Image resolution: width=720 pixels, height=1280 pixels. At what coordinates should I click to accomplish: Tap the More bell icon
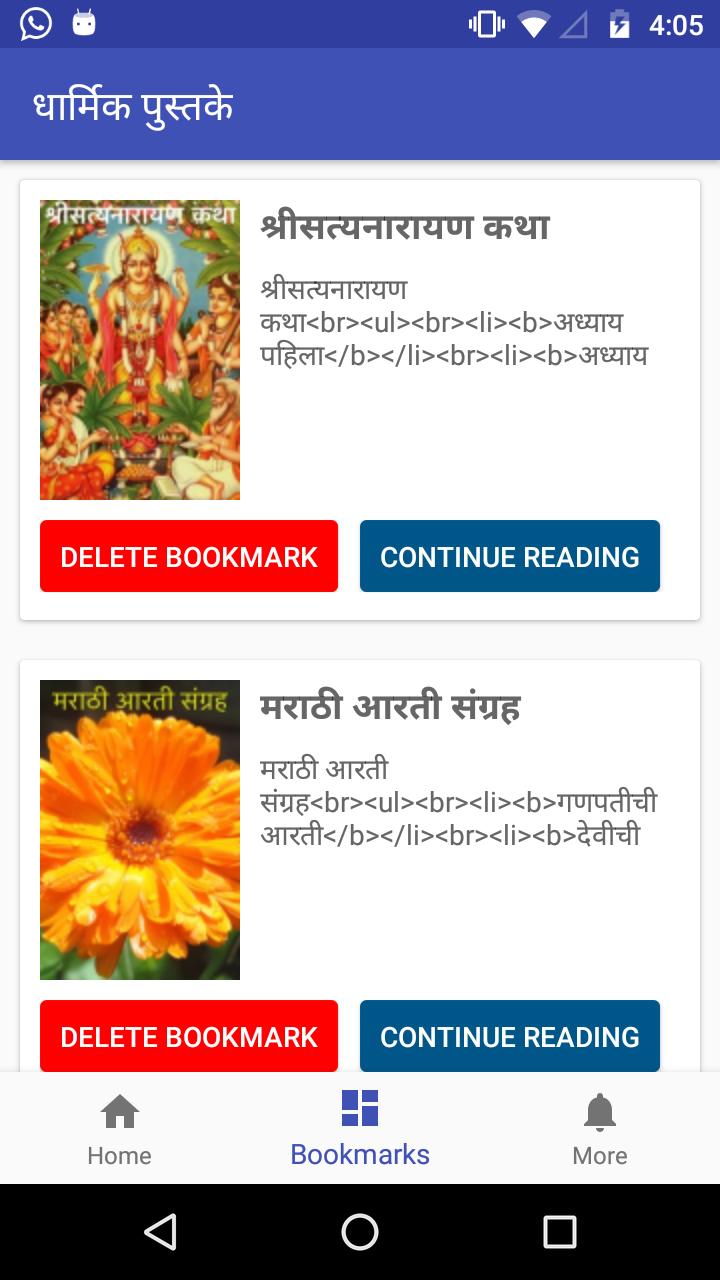(599, 1111)
